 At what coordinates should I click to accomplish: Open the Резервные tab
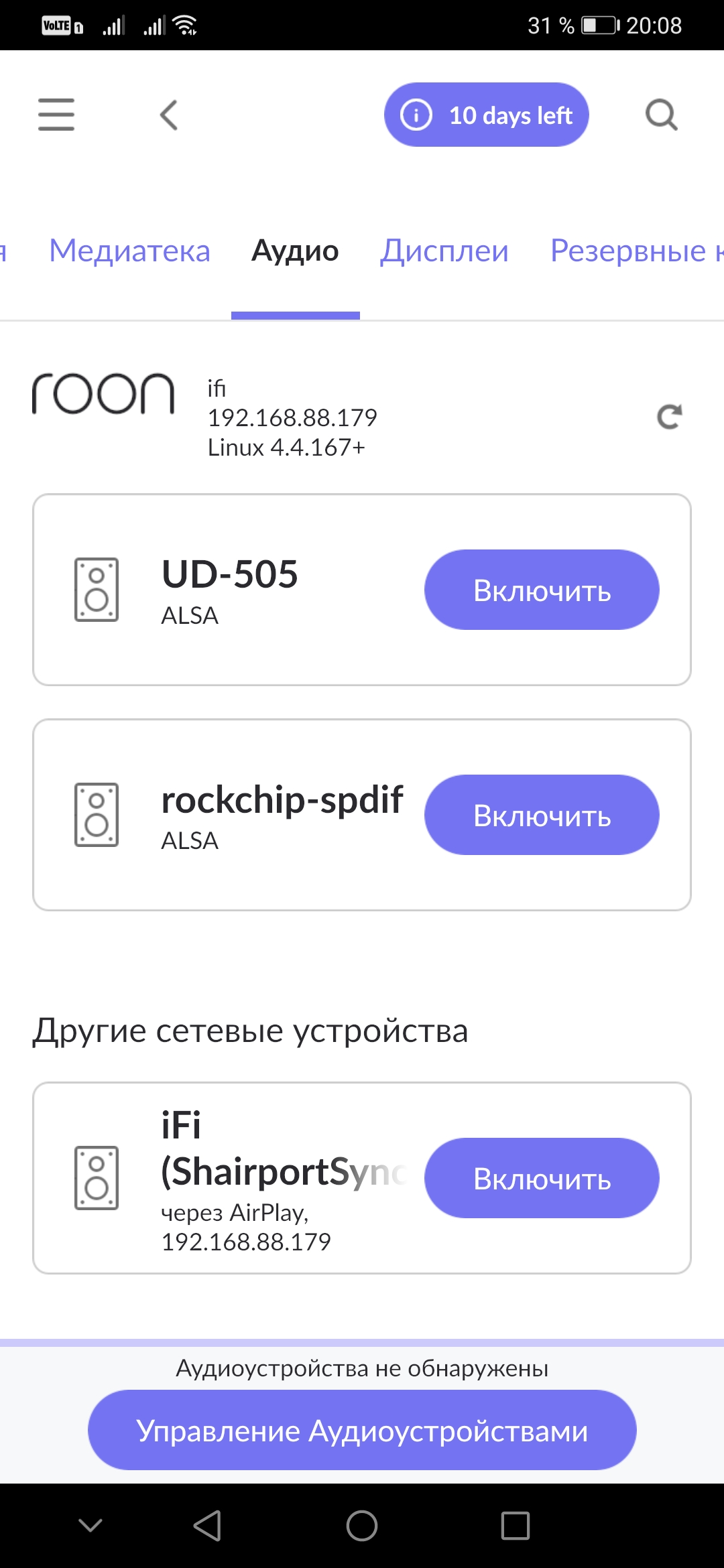tap(637, 251)
